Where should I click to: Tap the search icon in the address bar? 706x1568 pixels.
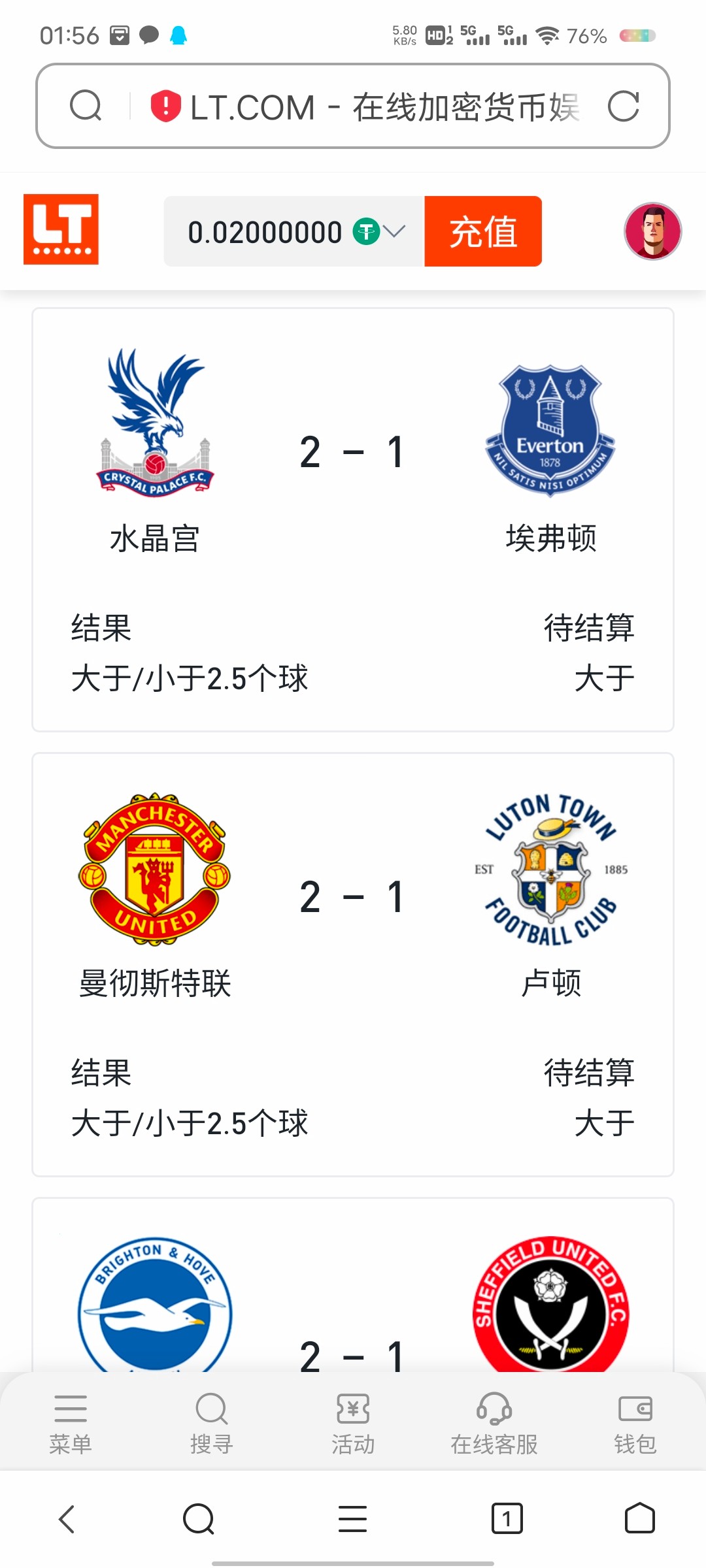[x=86, y=106]
